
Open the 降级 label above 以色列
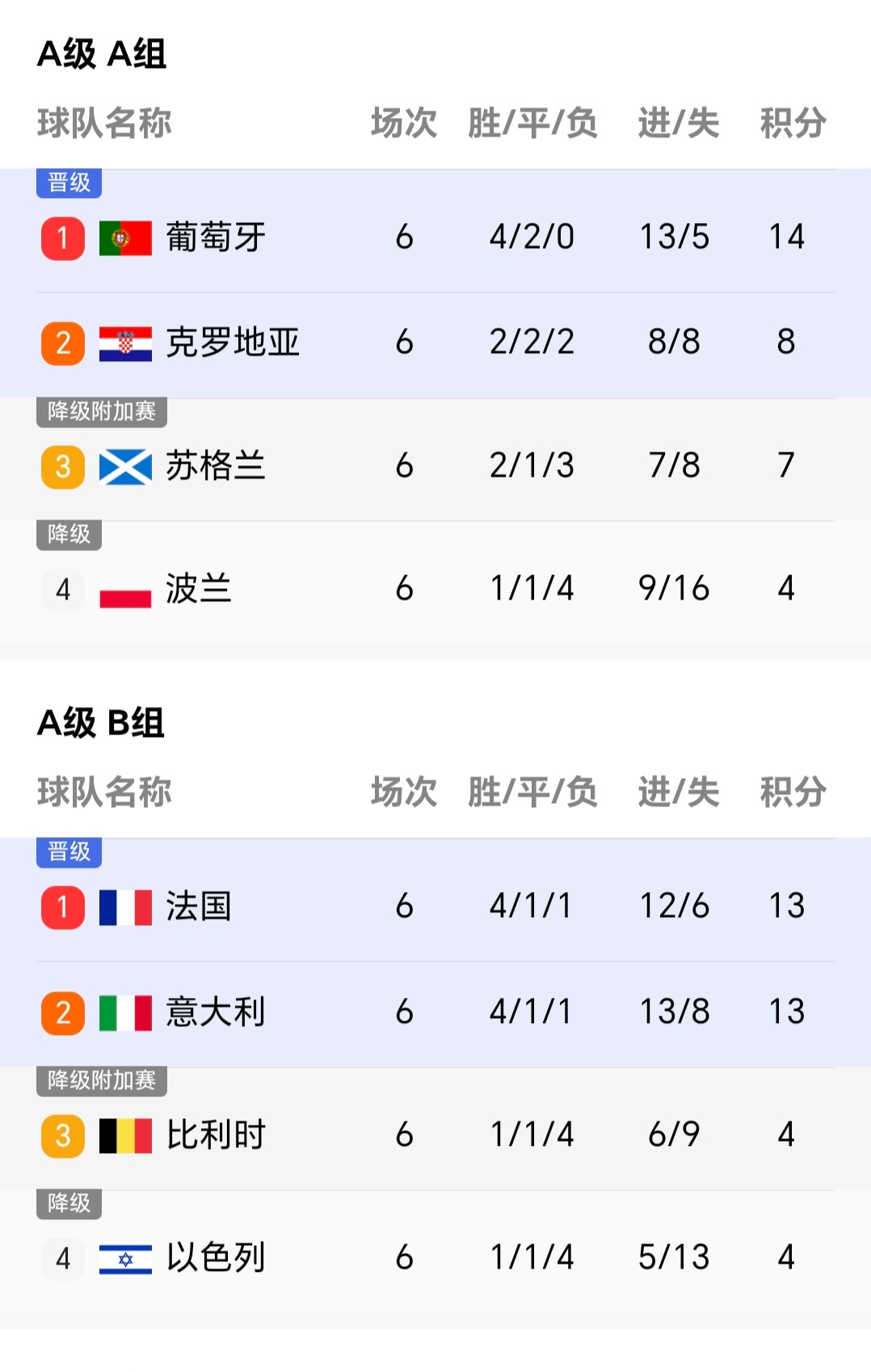click(69, 1204)
